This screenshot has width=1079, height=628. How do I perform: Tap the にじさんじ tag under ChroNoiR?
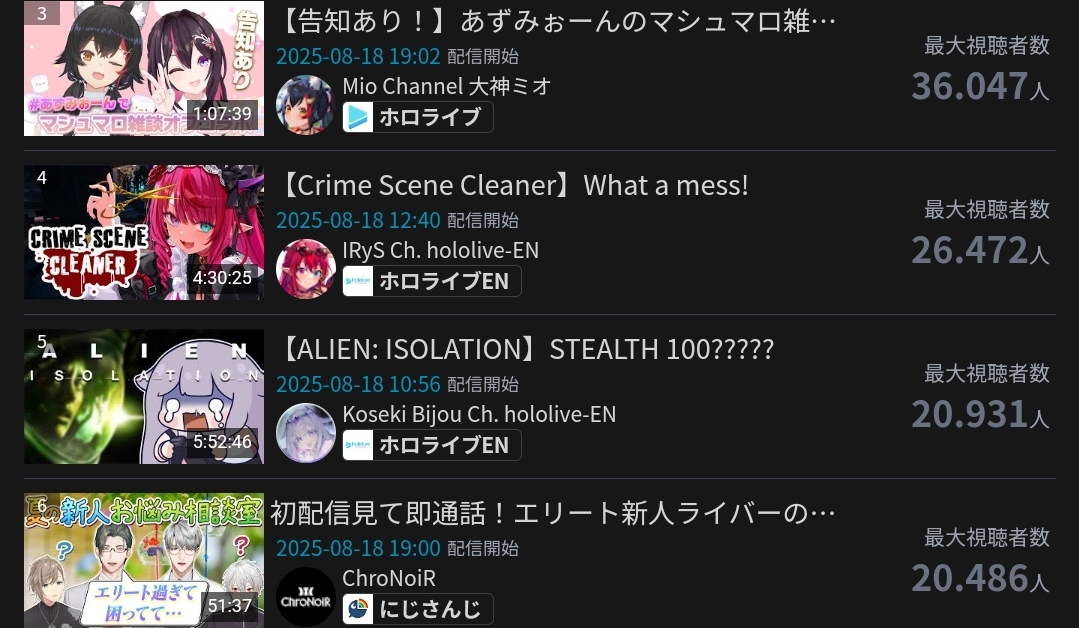coord(418,609)
